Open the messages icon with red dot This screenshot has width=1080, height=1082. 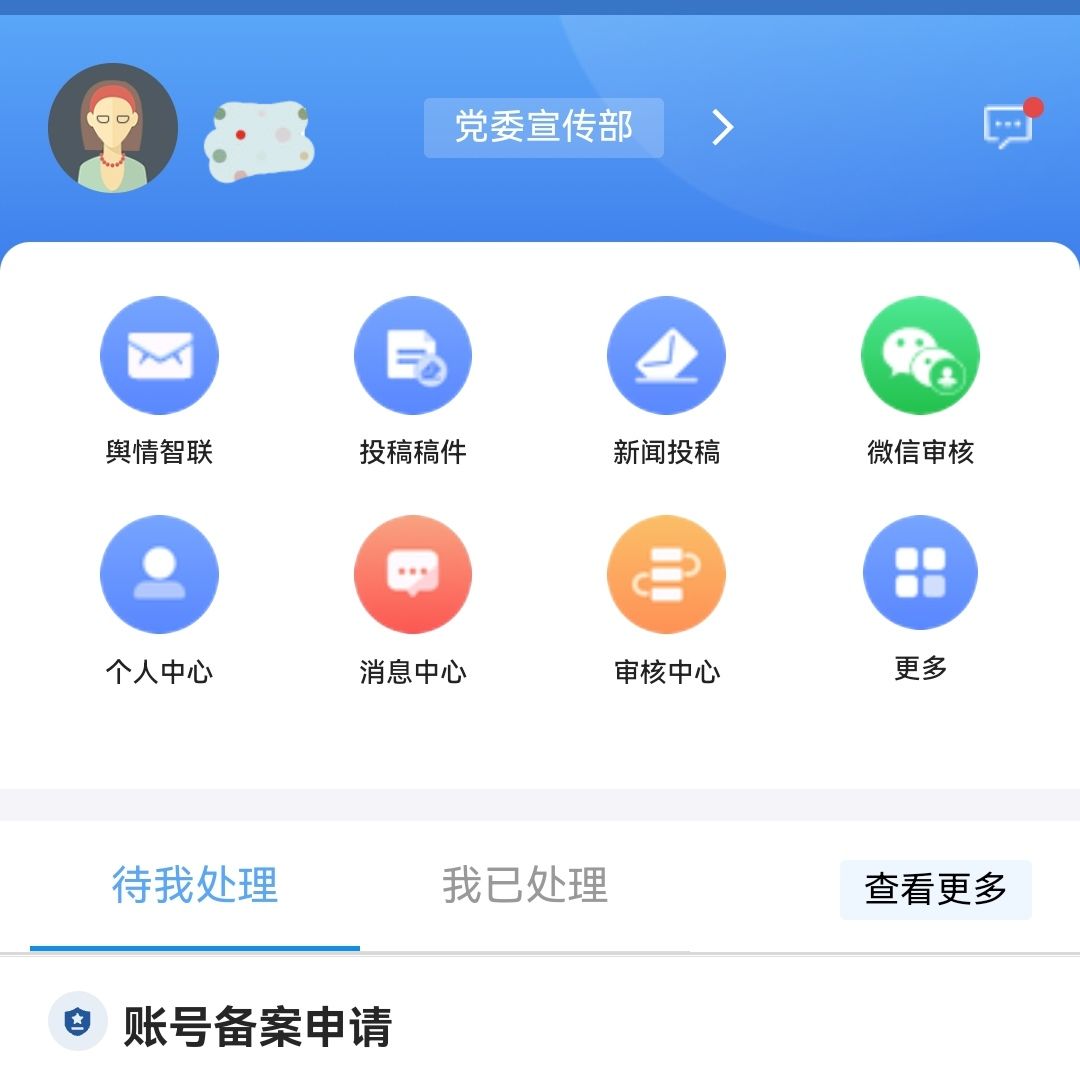coord(1008,127)
